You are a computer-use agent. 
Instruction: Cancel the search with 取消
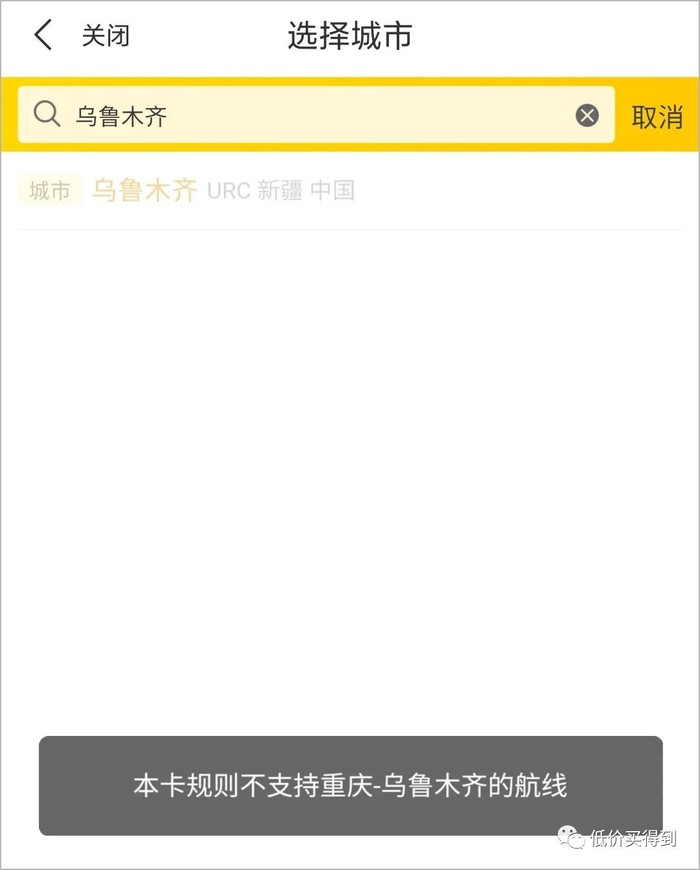pos(657,117)
